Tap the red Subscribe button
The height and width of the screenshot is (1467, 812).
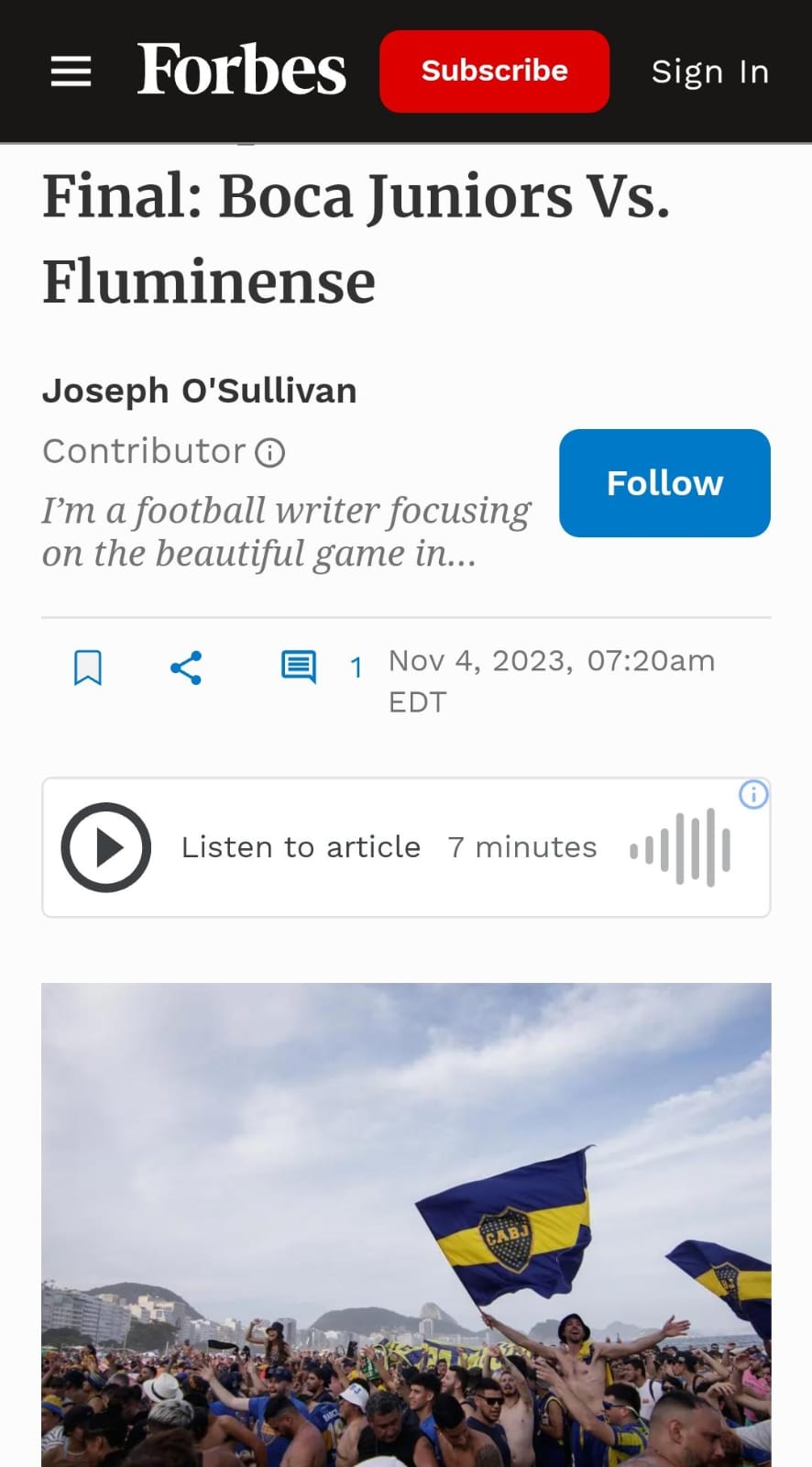pos(494,72)
